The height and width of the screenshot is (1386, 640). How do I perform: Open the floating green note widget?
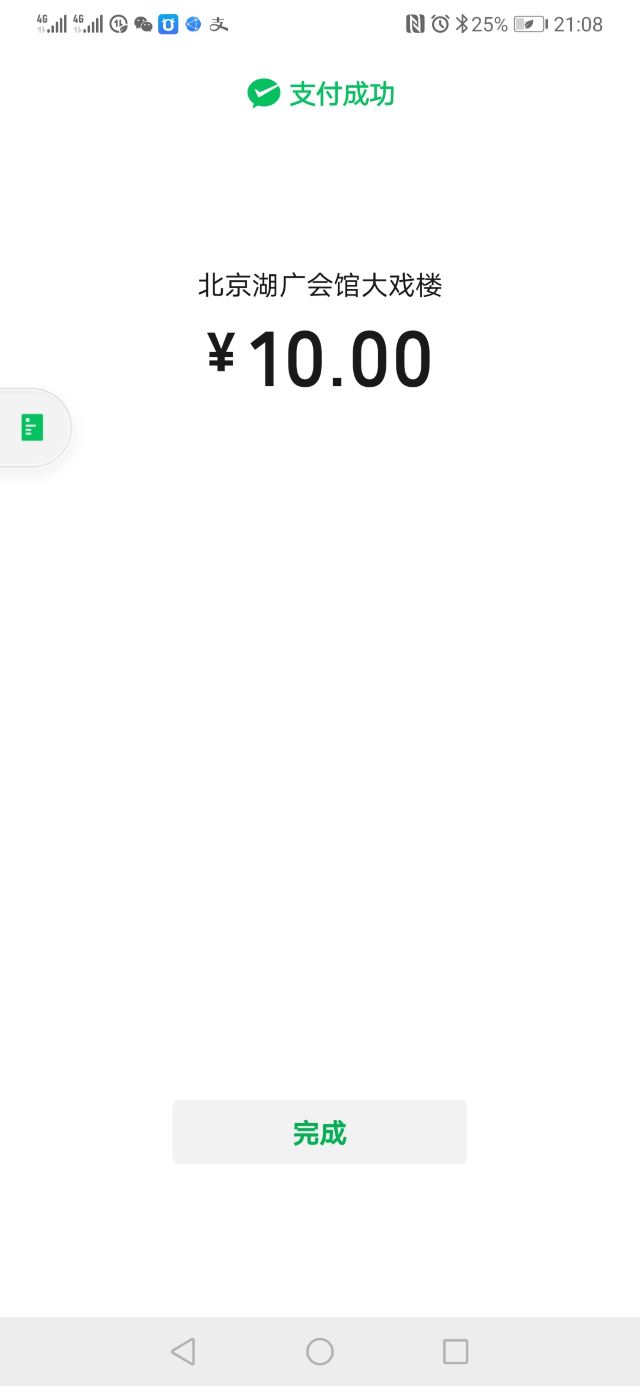coord(32,428)
